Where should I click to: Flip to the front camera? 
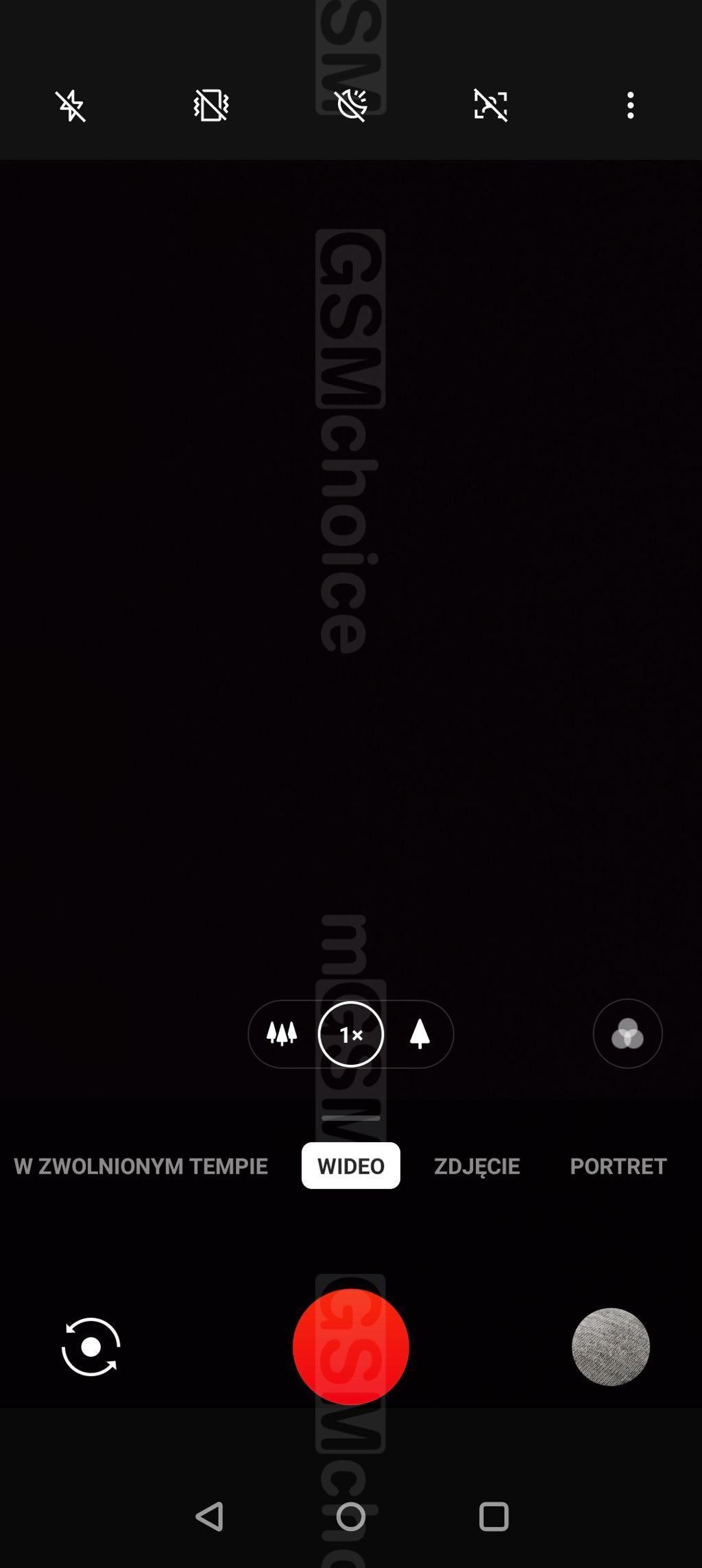pyautogui.click(x=90, y=1347)
